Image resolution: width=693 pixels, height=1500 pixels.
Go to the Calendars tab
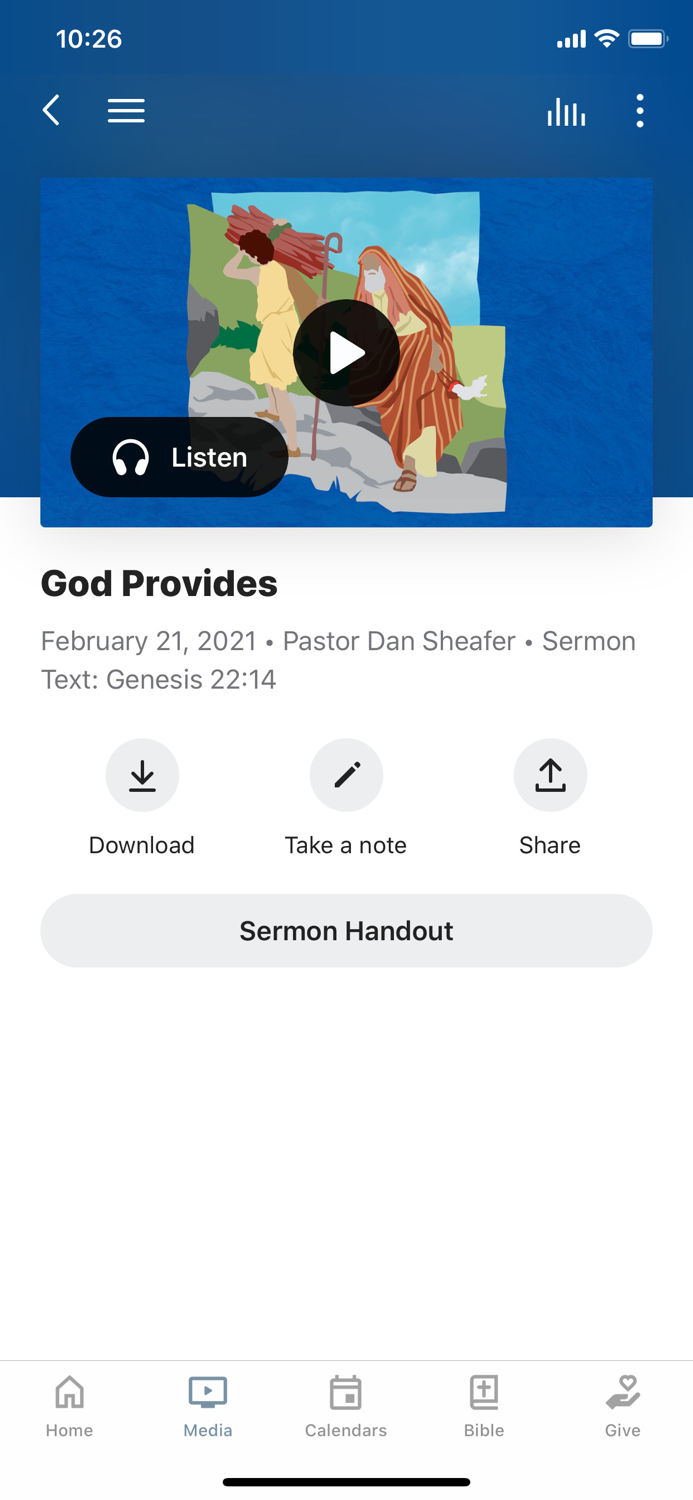tap(346, 1405)
